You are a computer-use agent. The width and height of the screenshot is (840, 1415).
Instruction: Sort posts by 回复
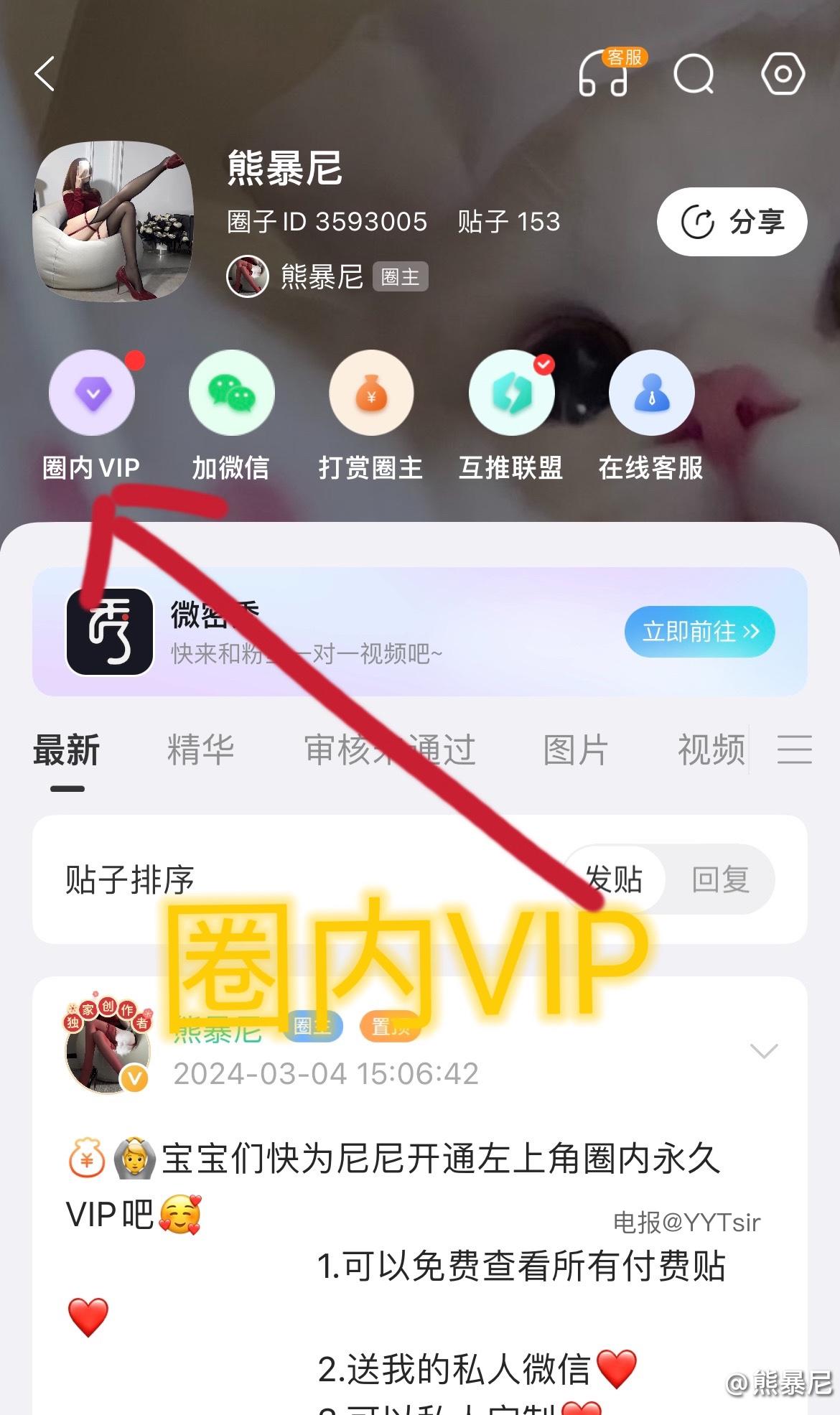721,879
